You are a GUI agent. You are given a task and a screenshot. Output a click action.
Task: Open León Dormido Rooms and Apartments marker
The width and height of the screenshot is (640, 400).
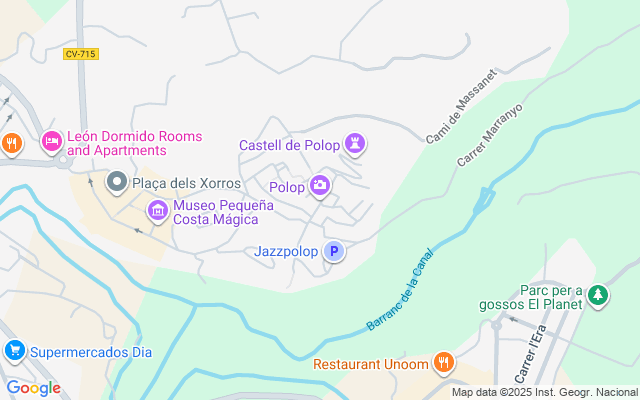(x=51, y=143)
